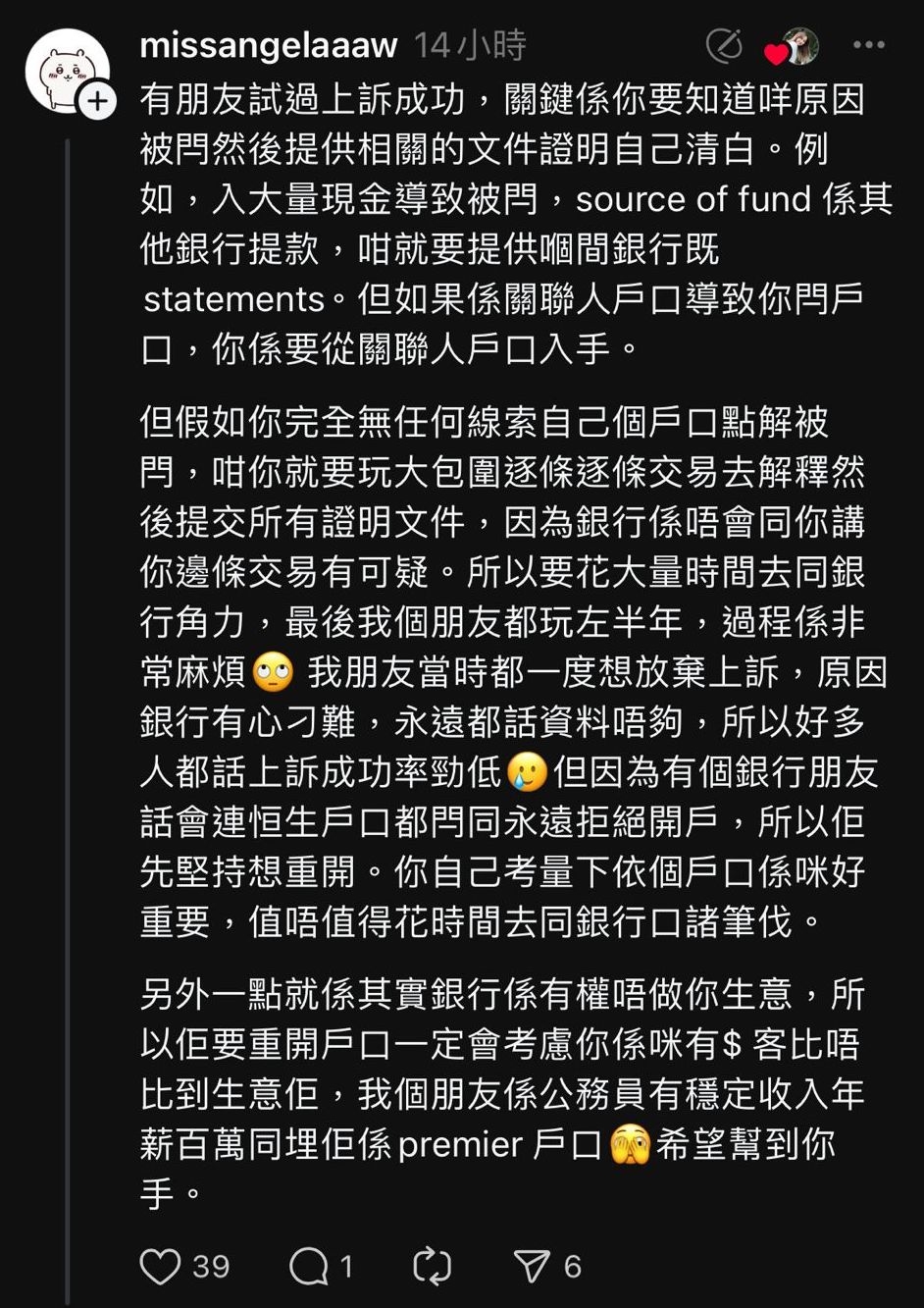924x1308 pixels.
Task: Share the post via the paper plane
Action: point(532,1266)
